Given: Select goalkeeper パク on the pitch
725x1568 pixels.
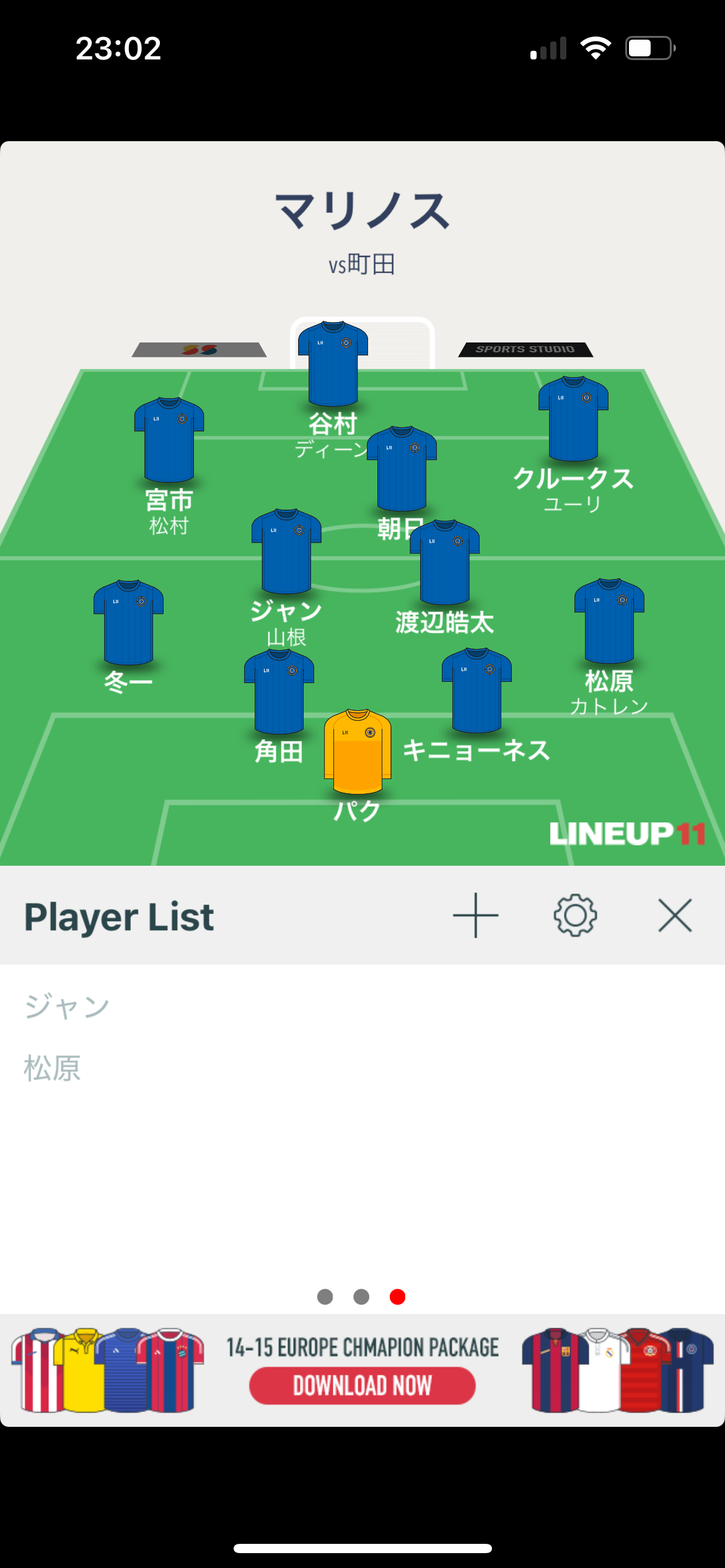Looking at the screenshot, I should pyautogui.click(x=358, y=752).
